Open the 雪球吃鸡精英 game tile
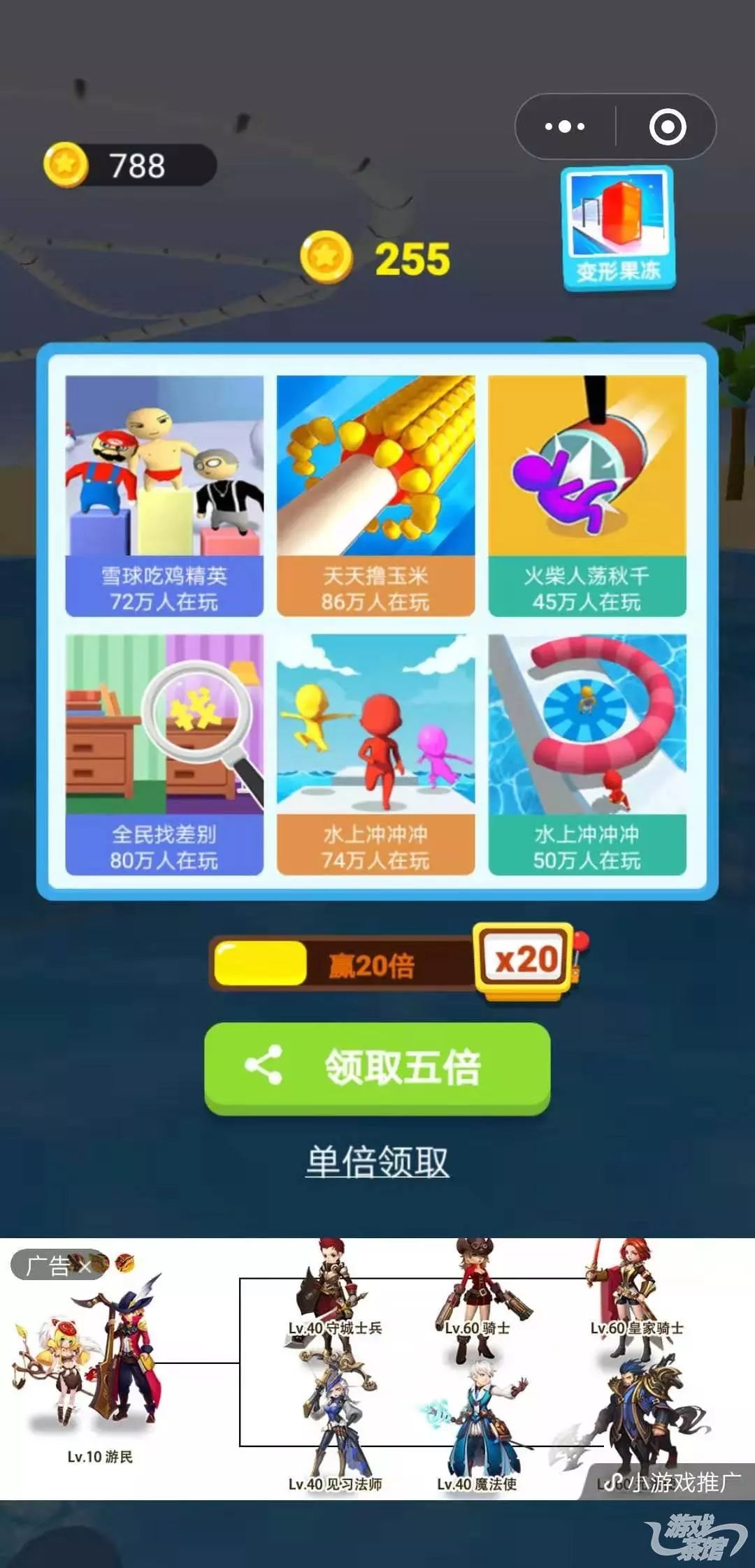Image resolution: width=755 pixels, height=1568 pixels. 164,495
